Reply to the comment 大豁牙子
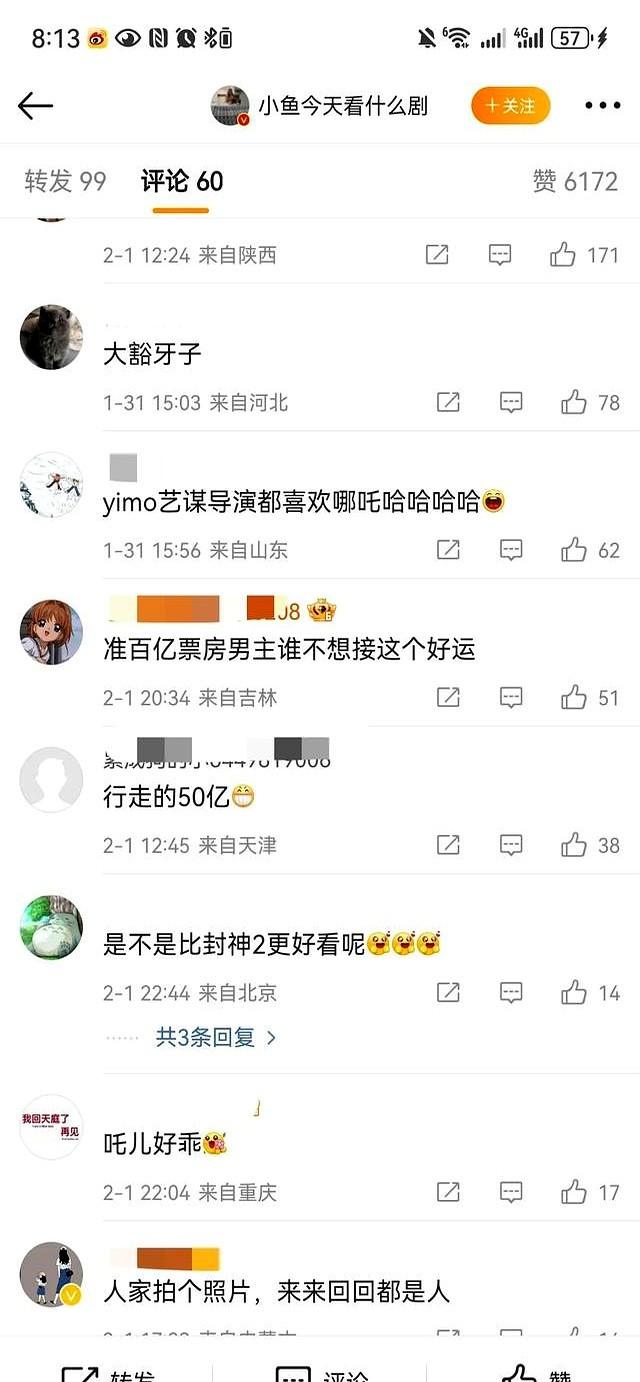Screen dimensions: 640x1382 tap(511, 403)
